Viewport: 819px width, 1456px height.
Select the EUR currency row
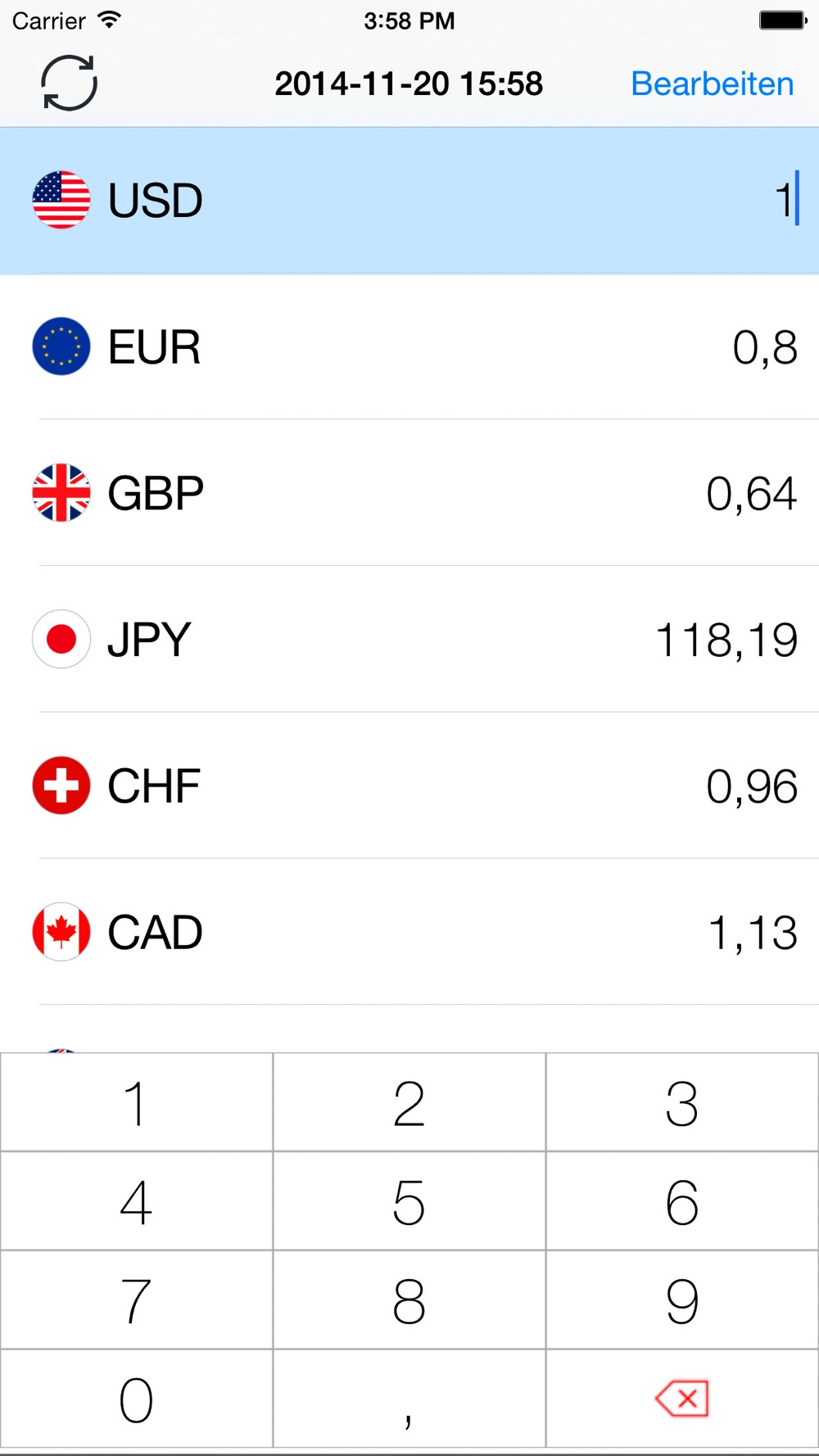pyautogui.click(x=409, y=347)
